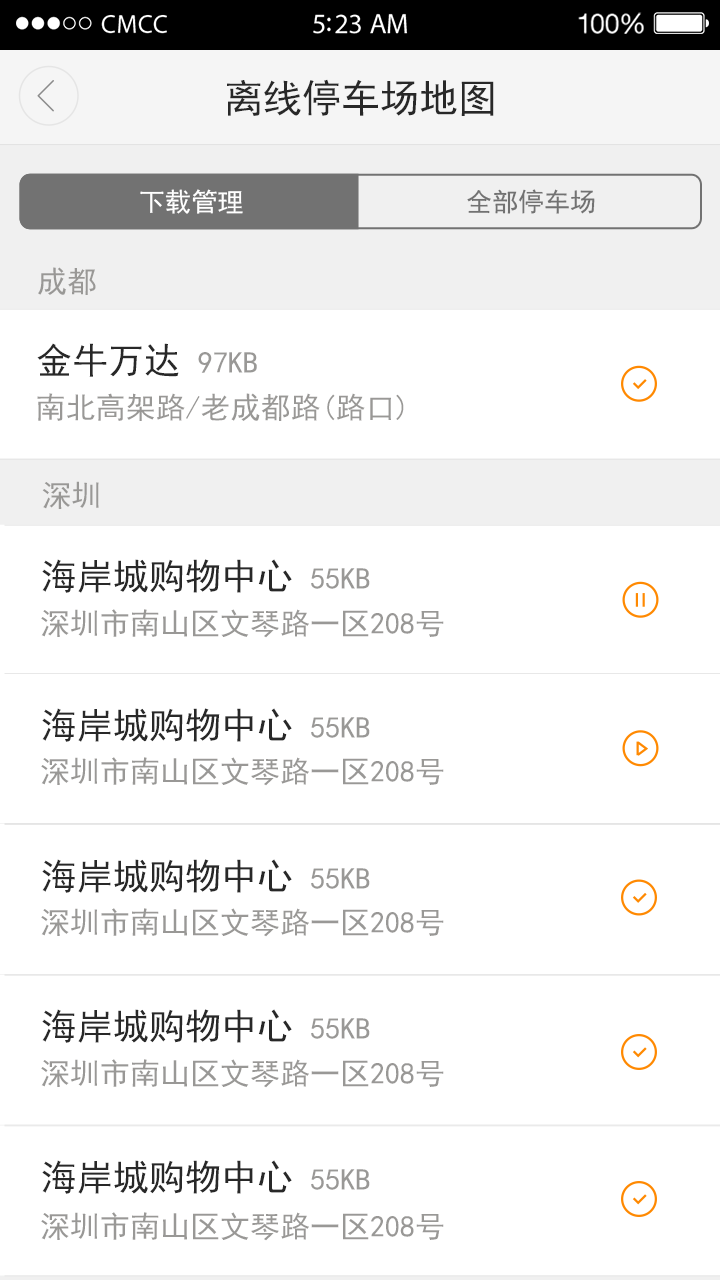
Task: Pause the 海岸城购物中心 download in progress
Action: [x=640, y=600]
